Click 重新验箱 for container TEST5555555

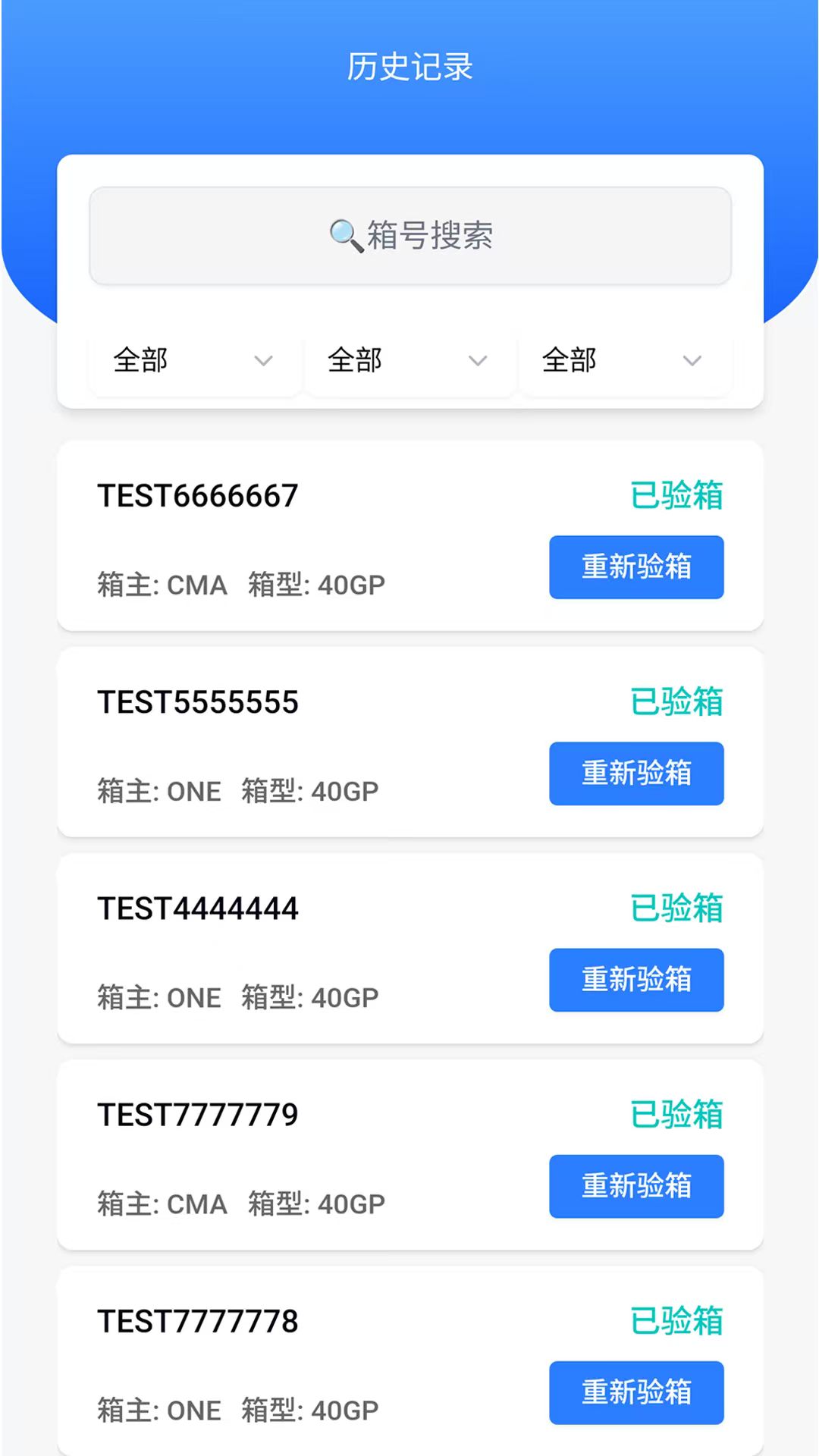coord(635,773)
